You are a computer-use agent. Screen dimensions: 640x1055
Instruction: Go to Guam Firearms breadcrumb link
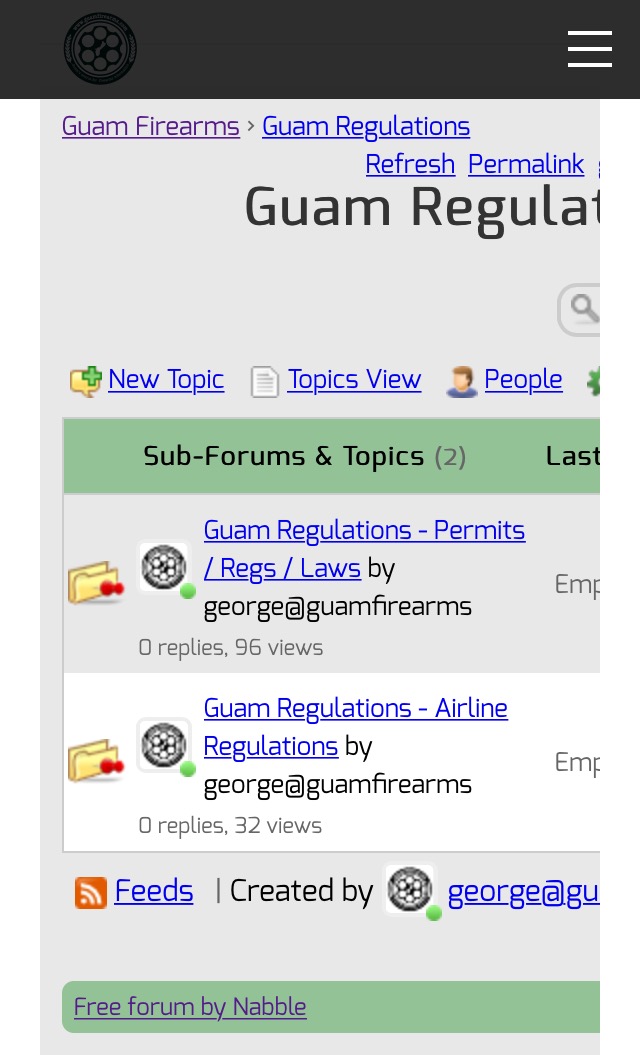pyautogui.click(x=150, y=127)
